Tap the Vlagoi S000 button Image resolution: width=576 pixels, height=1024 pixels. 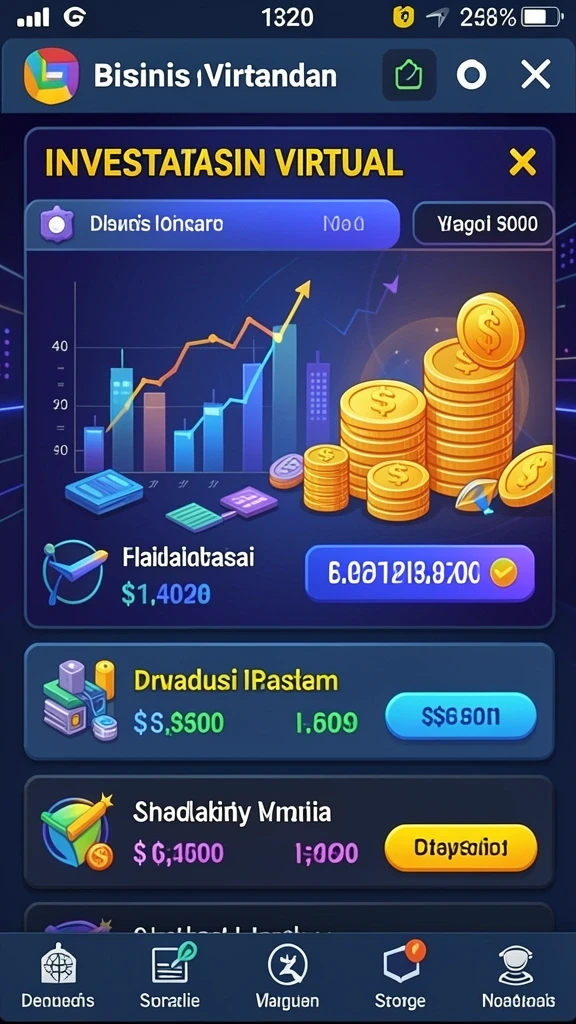click(x=483, y=225)
